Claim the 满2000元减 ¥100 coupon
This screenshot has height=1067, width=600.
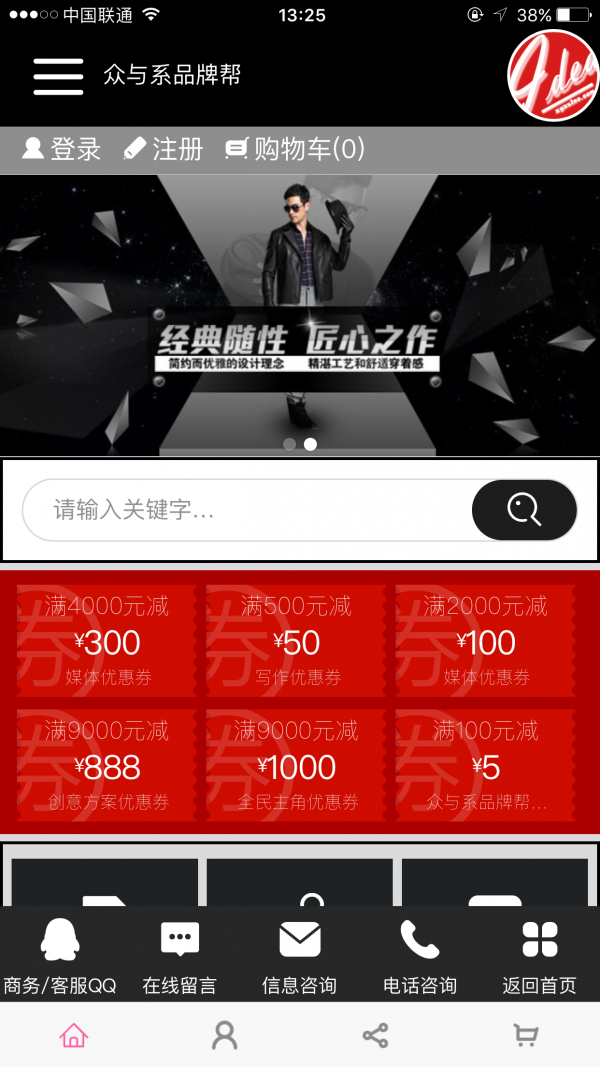click(486, 641)
